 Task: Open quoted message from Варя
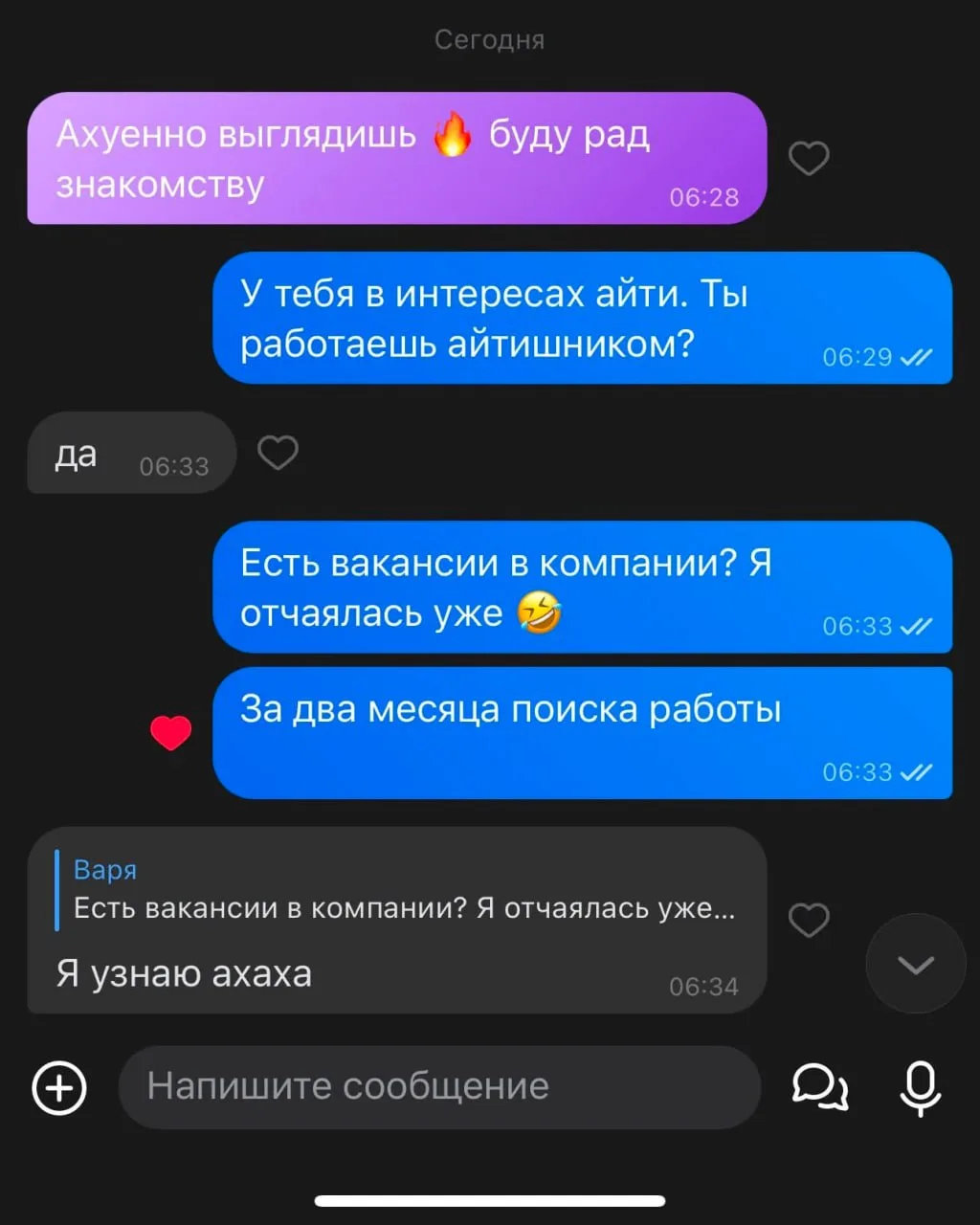404,890
